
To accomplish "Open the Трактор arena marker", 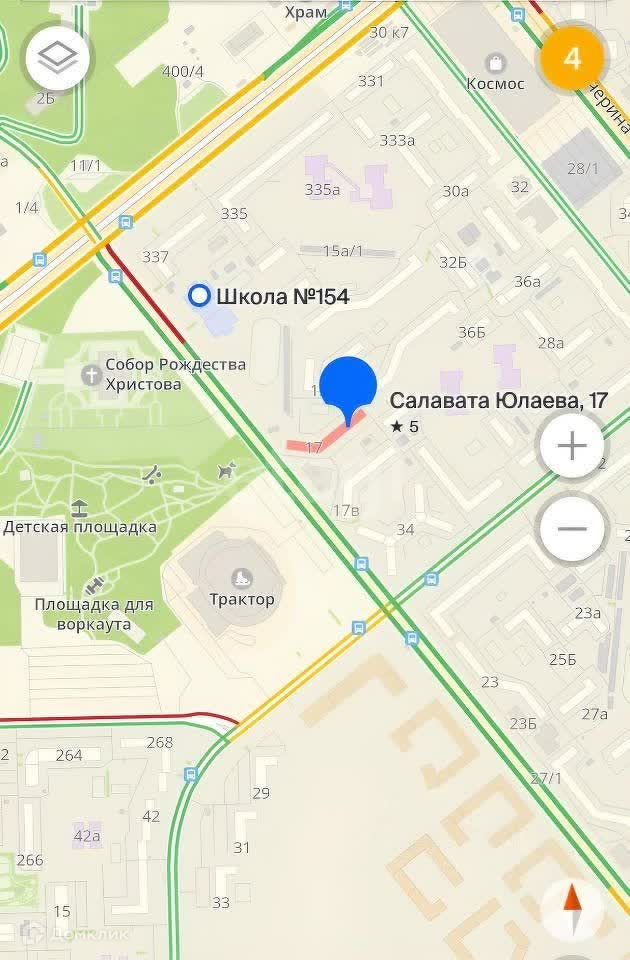I will coord(241,577).
